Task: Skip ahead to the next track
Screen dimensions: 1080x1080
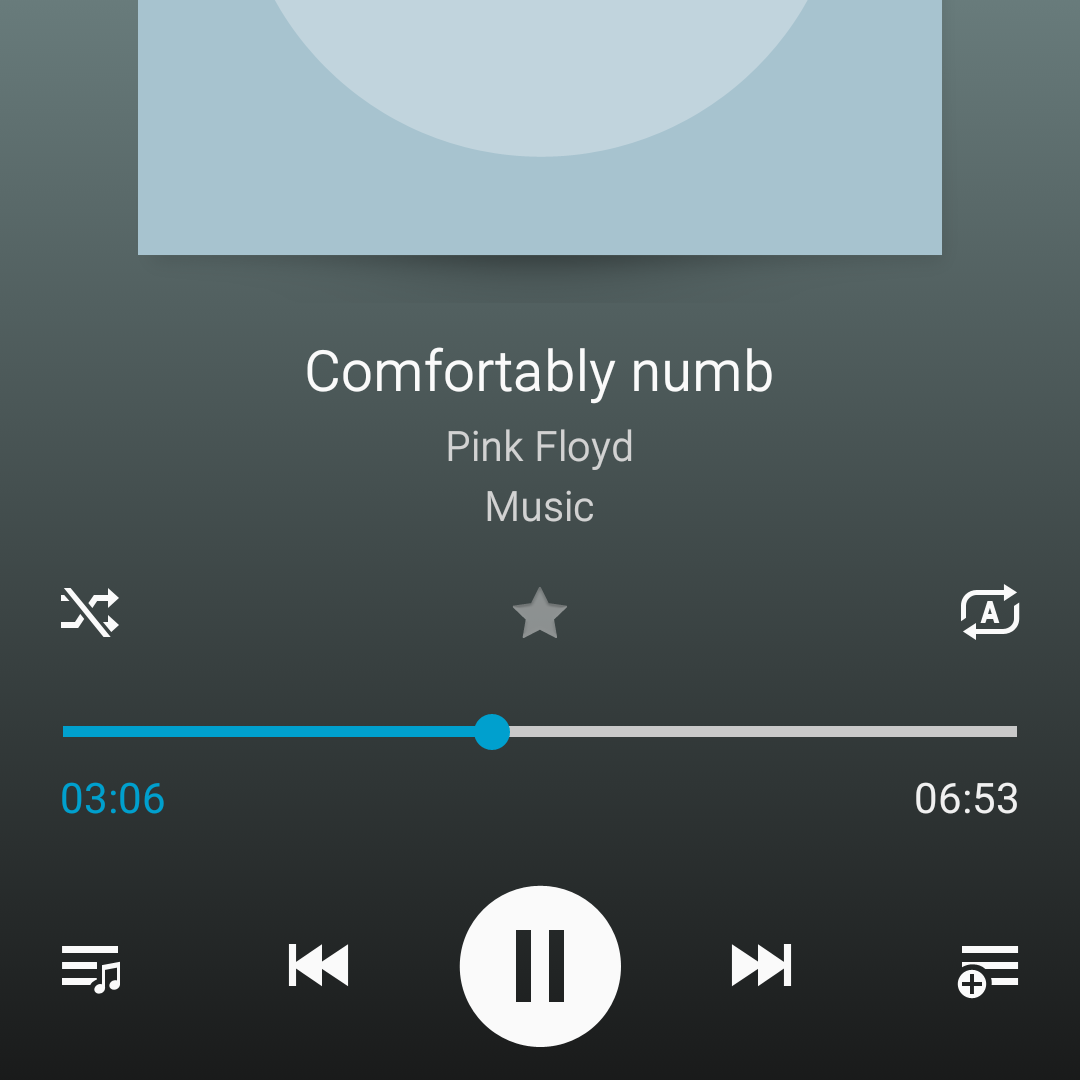Action: (761, 965)
